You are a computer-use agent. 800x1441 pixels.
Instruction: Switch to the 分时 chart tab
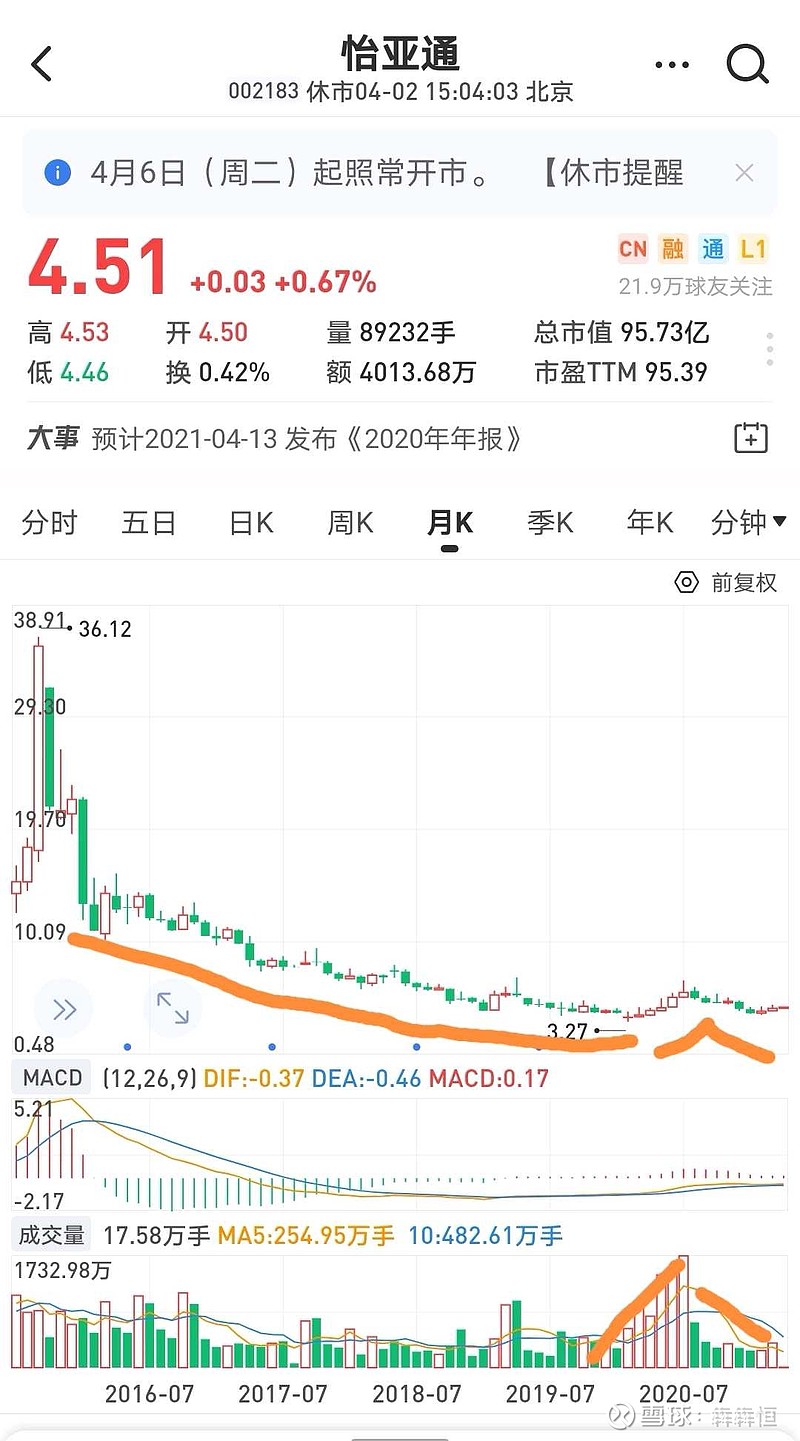click(x=50, y=522)
